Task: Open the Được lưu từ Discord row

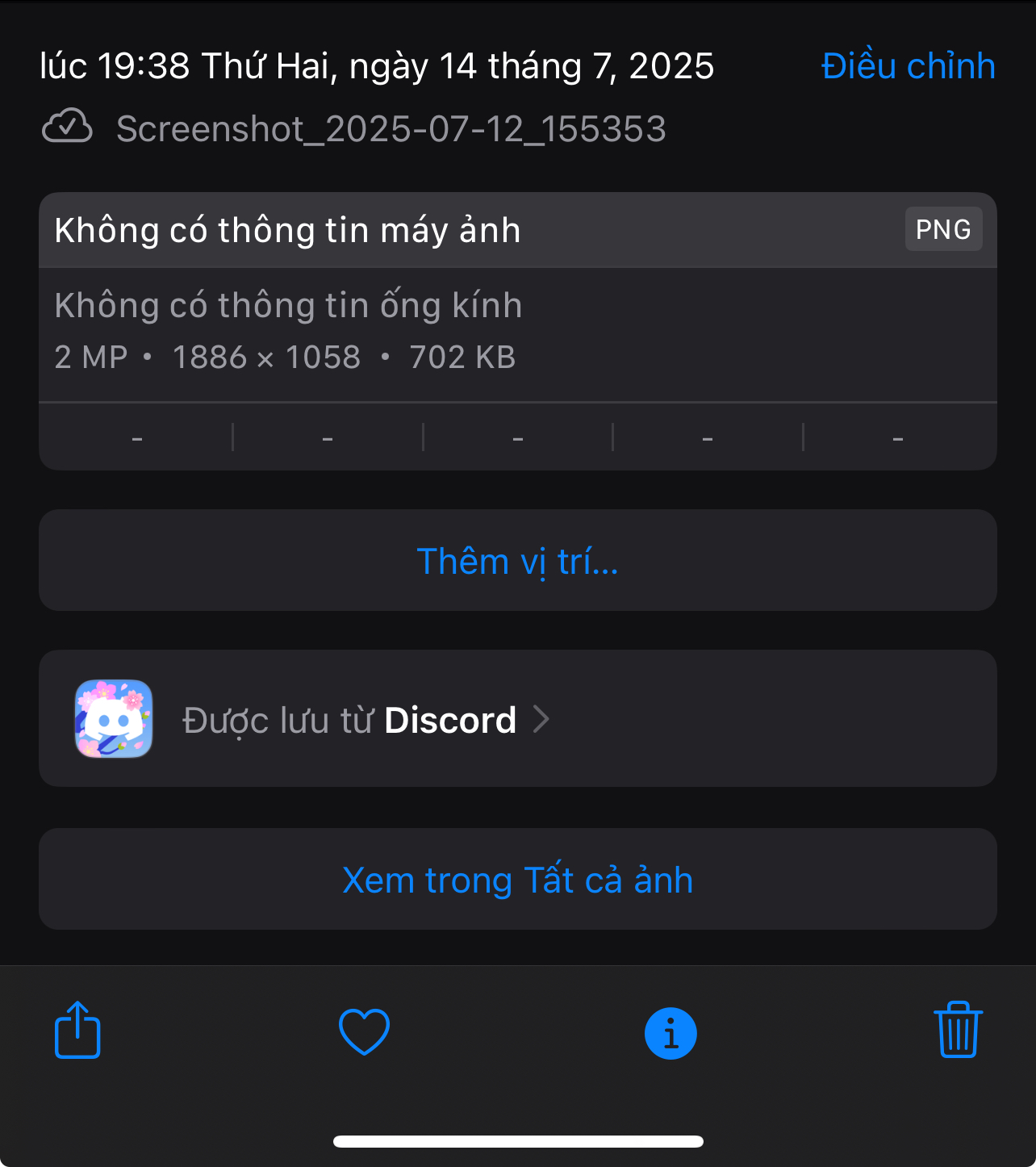Action: (517, 719)
